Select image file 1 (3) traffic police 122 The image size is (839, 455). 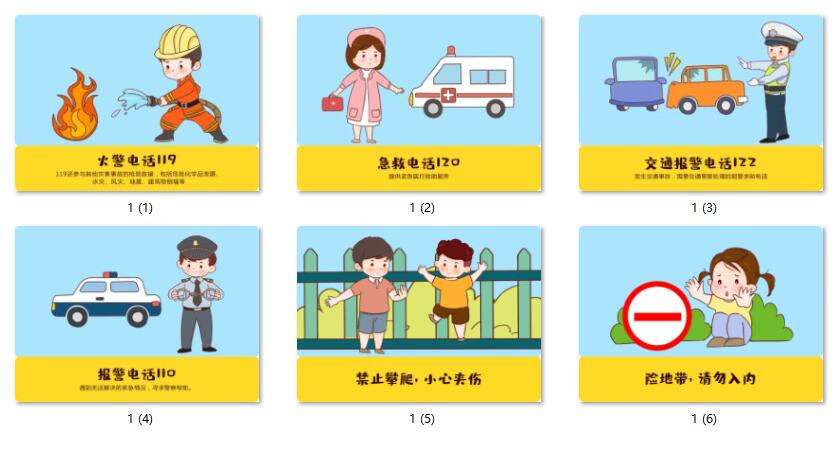coord(700,103)
